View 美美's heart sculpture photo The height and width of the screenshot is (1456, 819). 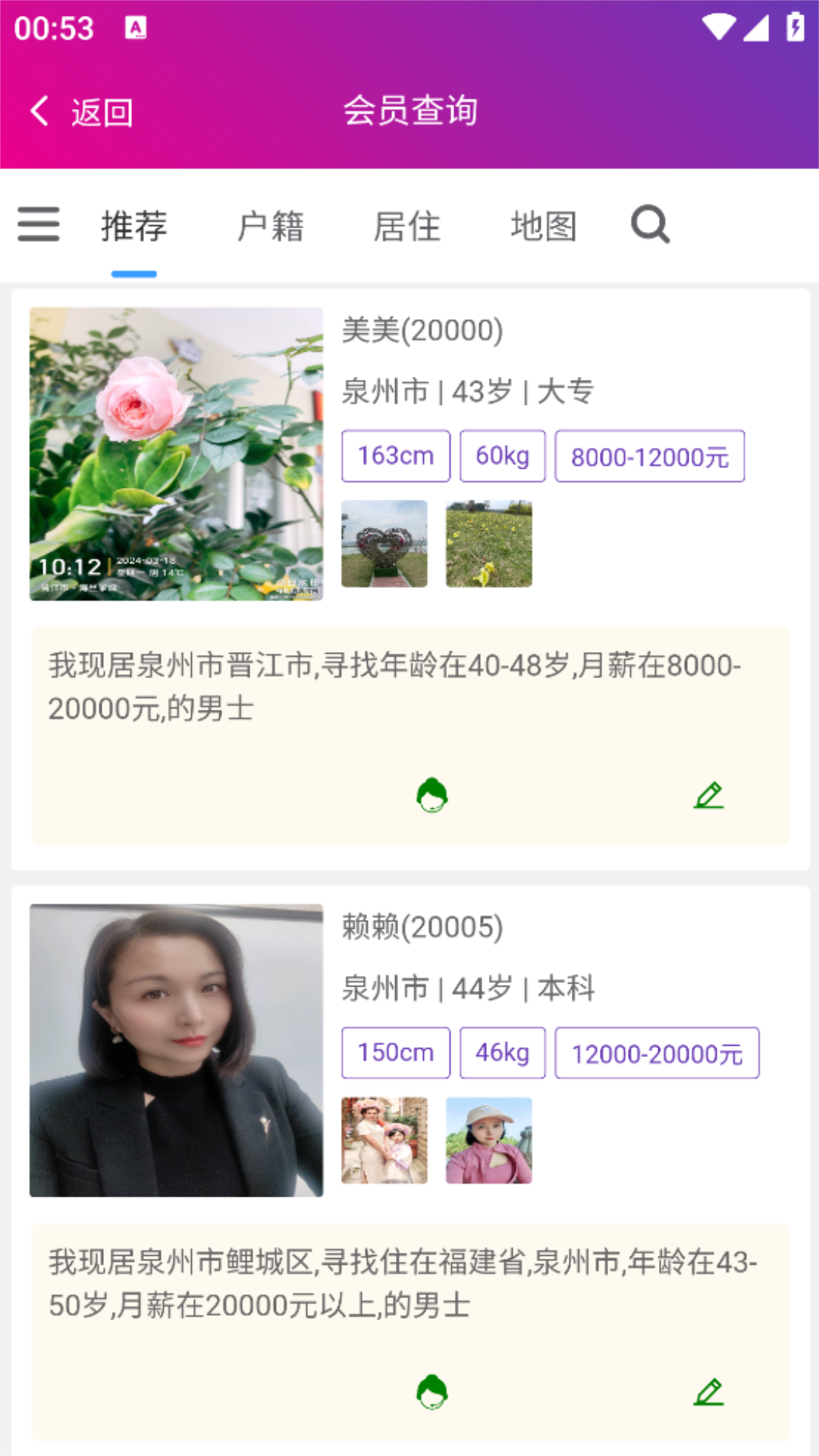[x=384, y=544]
